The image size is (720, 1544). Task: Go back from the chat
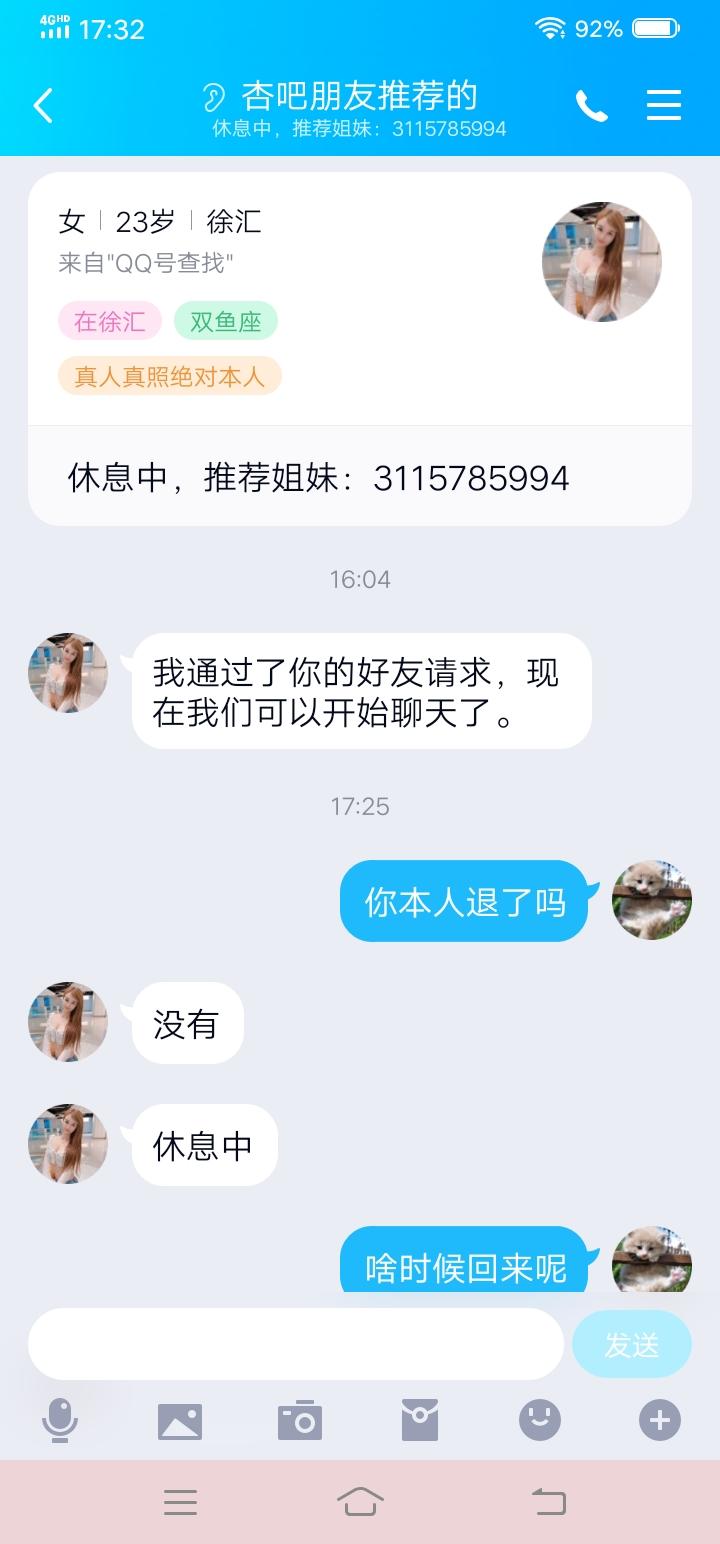[x=43, y=105]
